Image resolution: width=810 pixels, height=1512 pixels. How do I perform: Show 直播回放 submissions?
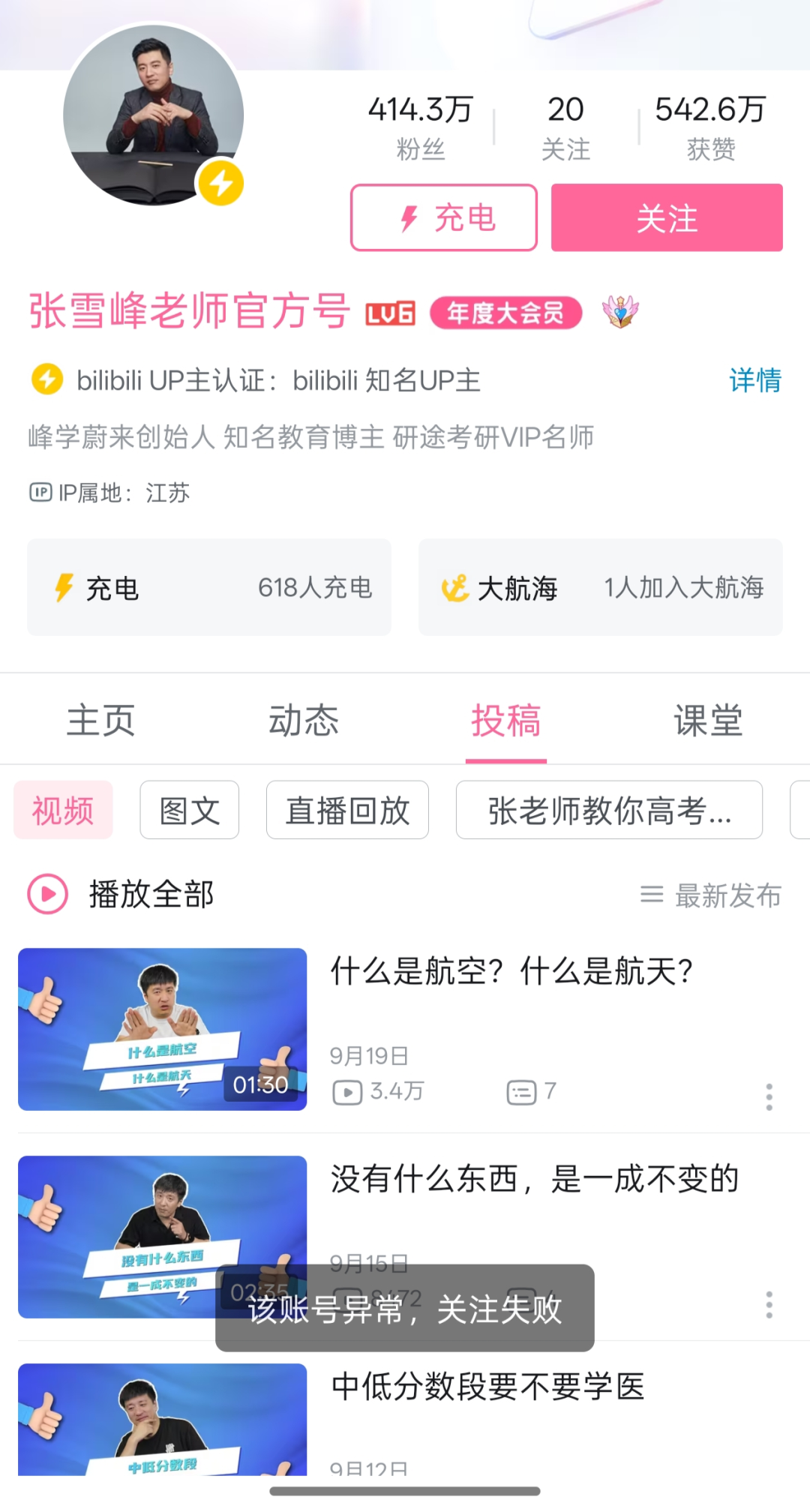pyautogui.click(x=347, y=810)
